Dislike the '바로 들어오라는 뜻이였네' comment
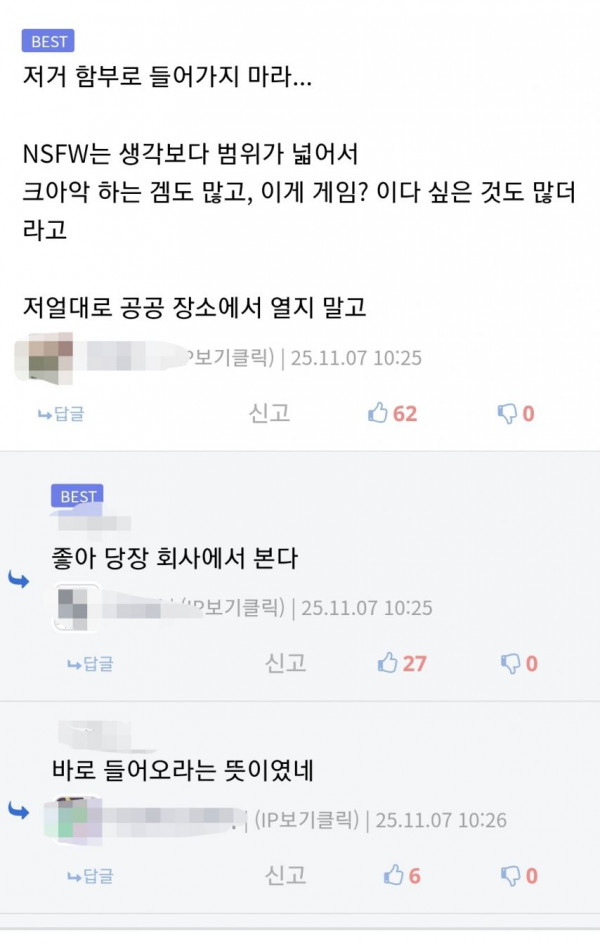The width and height of the screenshot is (600, 944). click(x=518, y=875)
